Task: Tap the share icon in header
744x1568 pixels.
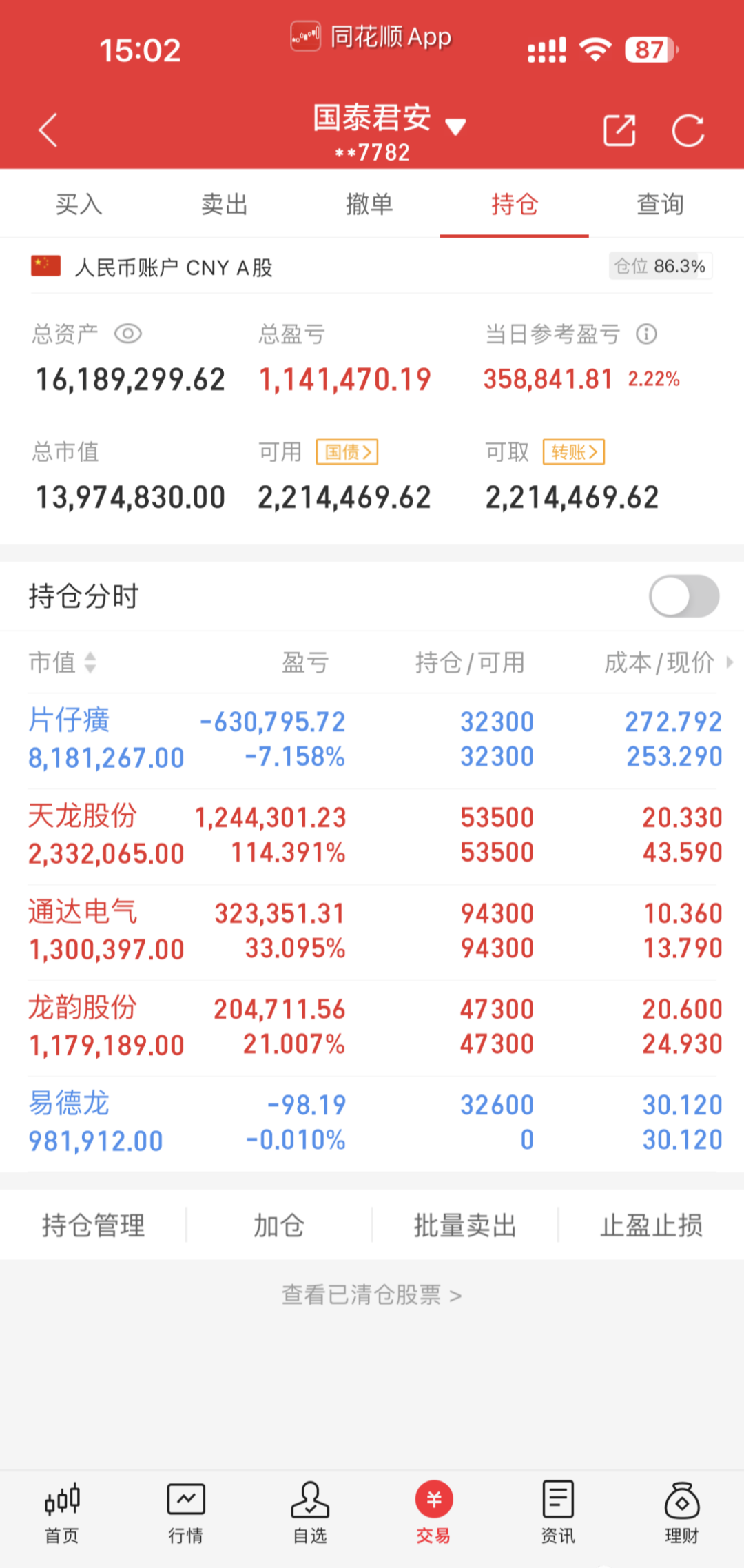Action: (619, 130)
